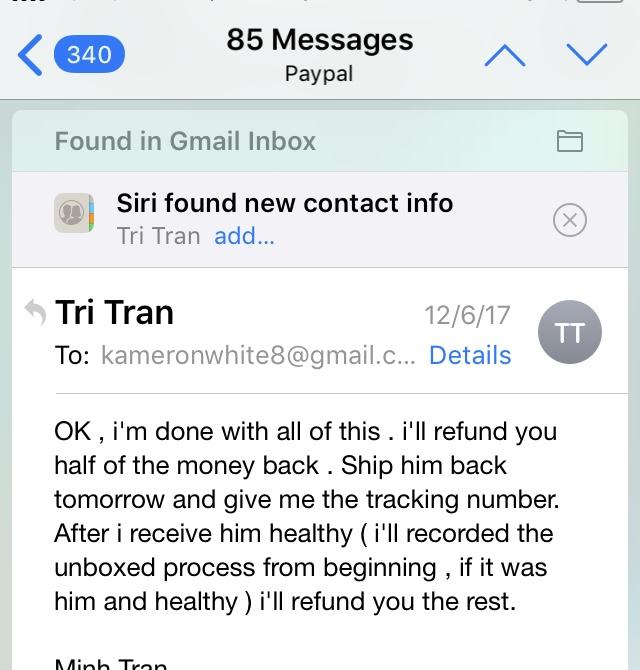Open the TT sender avatar
This screenshot has height=670, width=640.
tap(570, 332)
